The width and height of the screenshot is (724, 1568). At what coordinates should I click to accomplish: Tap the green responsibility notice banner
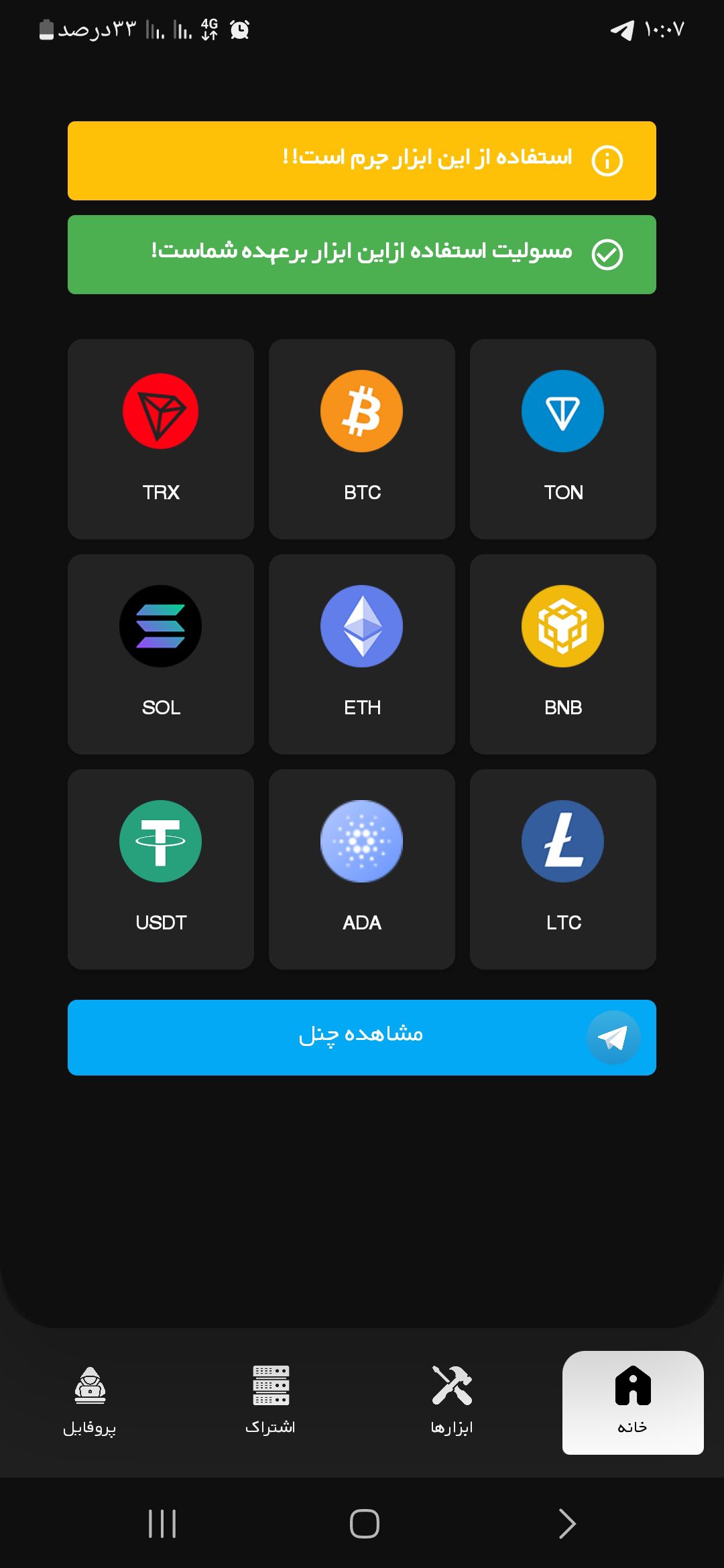coord(362,255)
